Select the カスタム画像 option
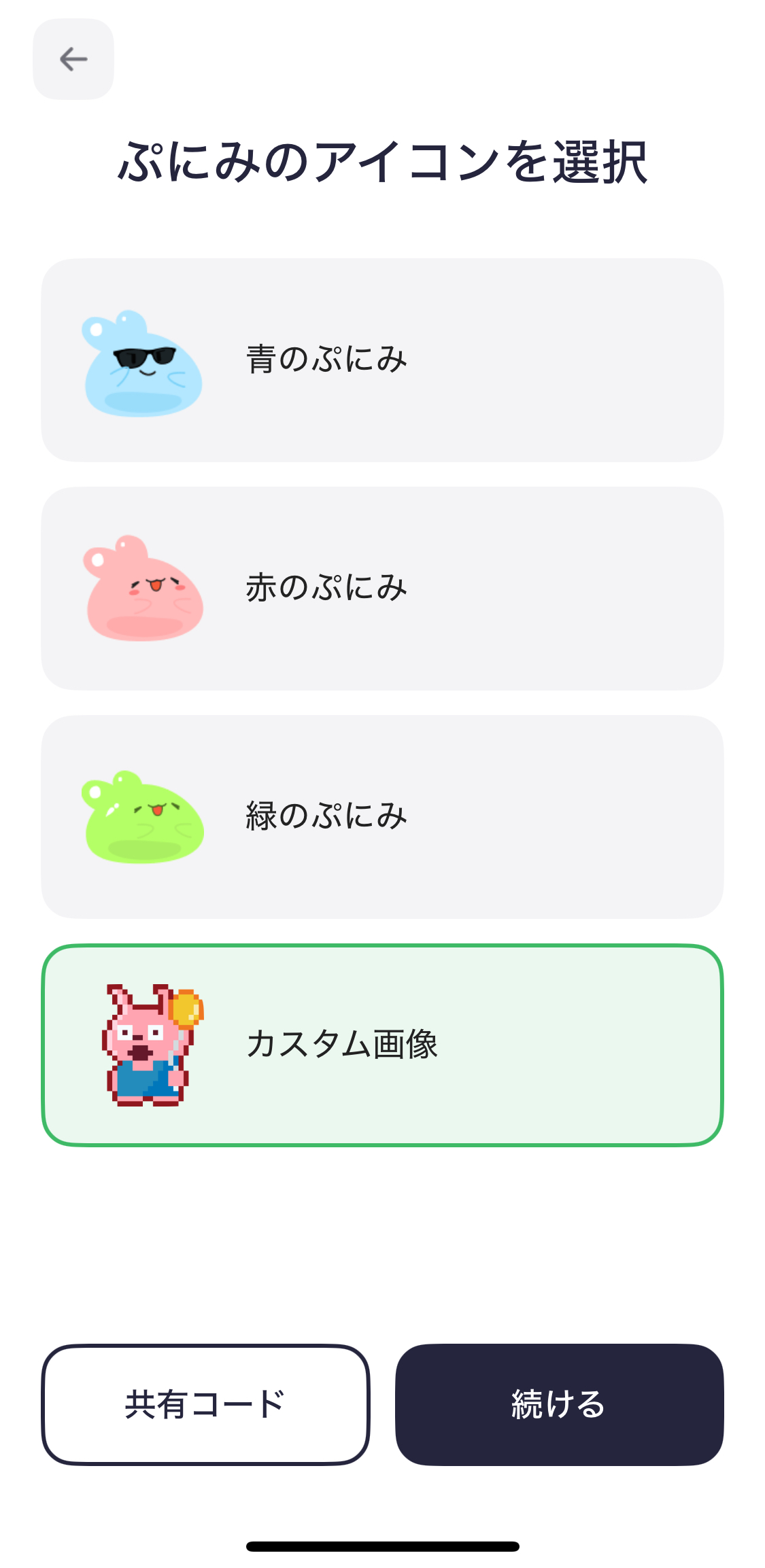This screenshot has height=1568, width=765. (382, 1045)
